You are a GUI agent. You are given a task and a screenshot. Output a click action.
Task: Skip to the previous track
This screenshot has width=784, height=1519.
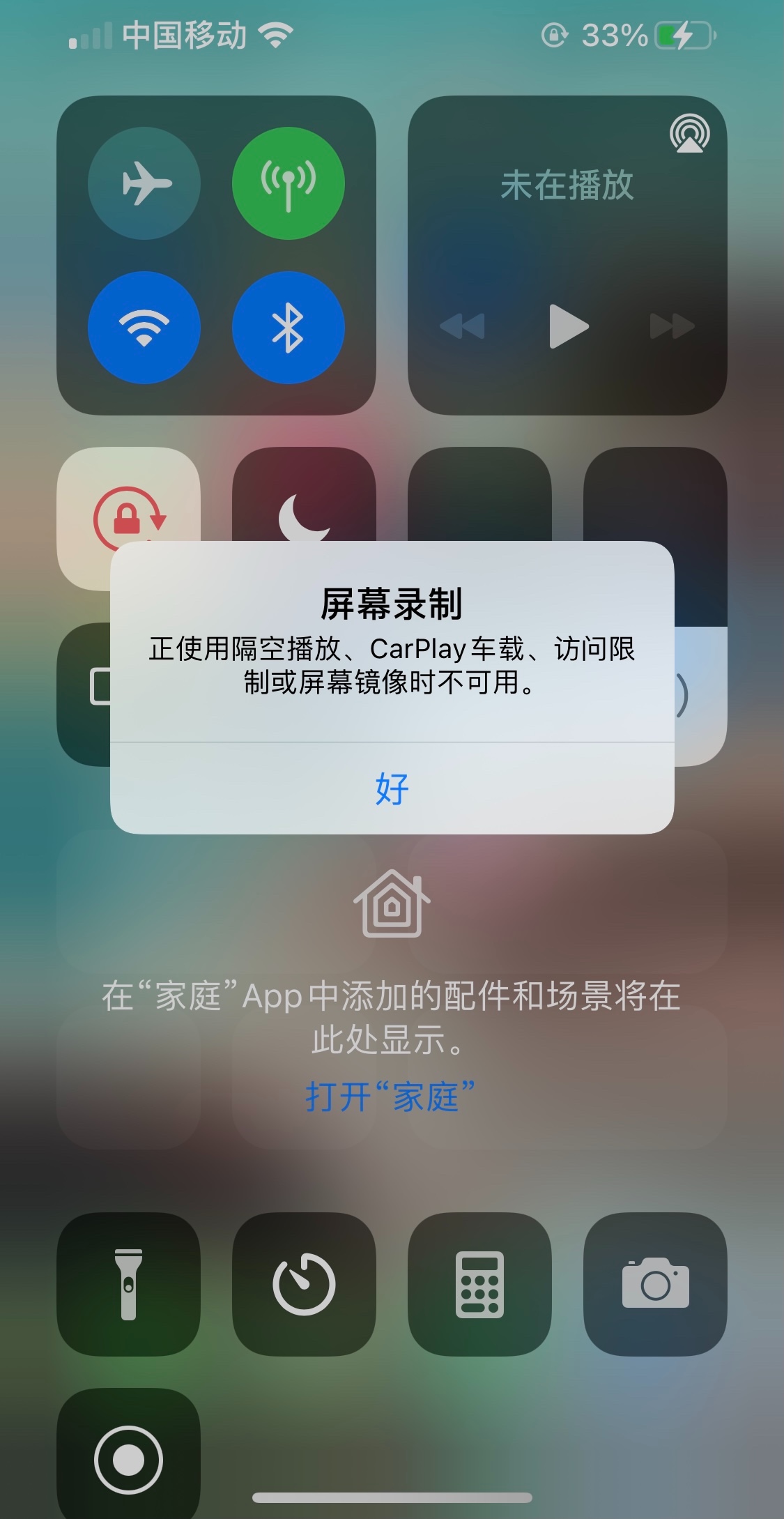(x=462, y=326)
